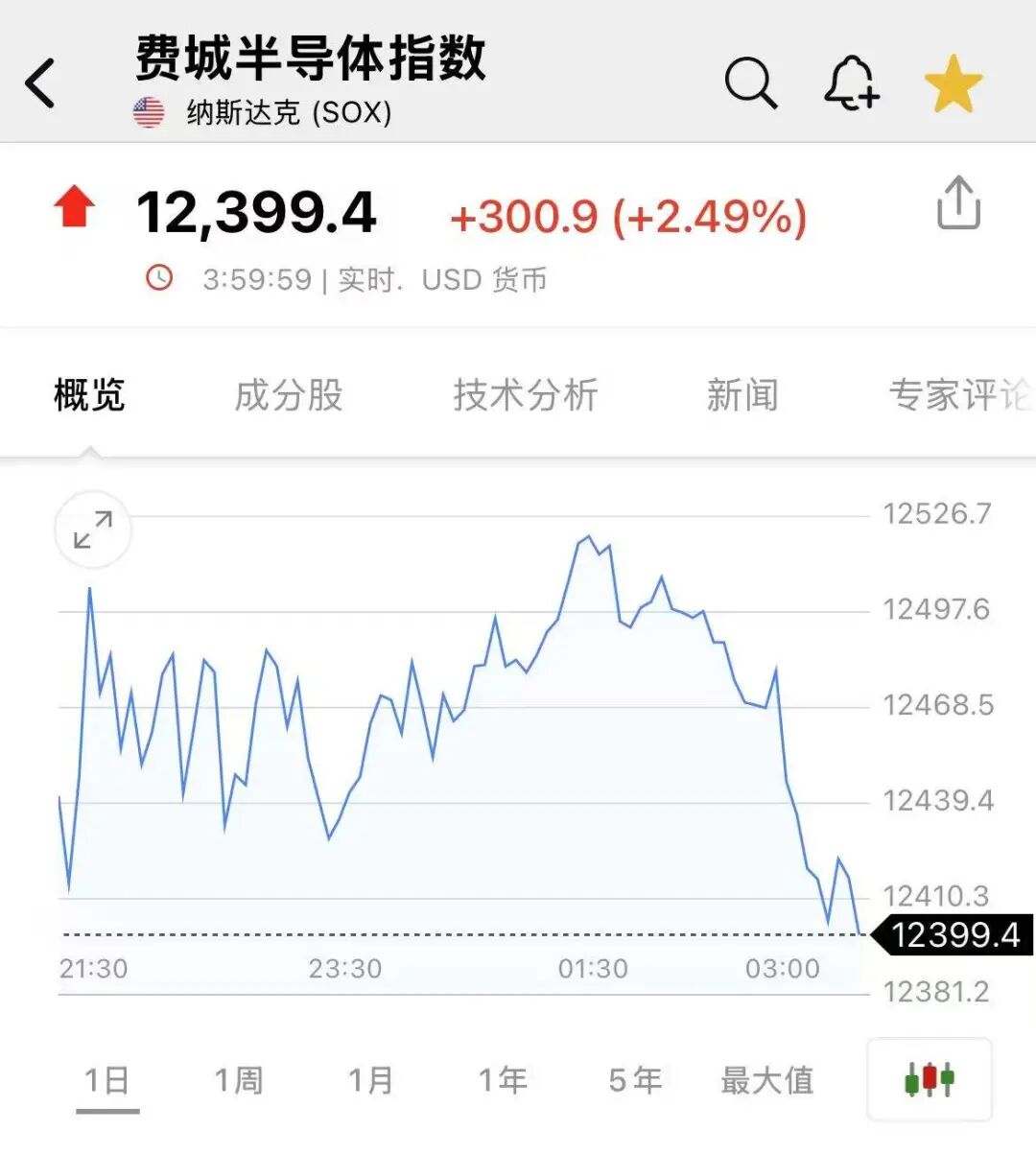Add a price alert with the bell icon
1036x1154 pixels.
pos(852,83)
